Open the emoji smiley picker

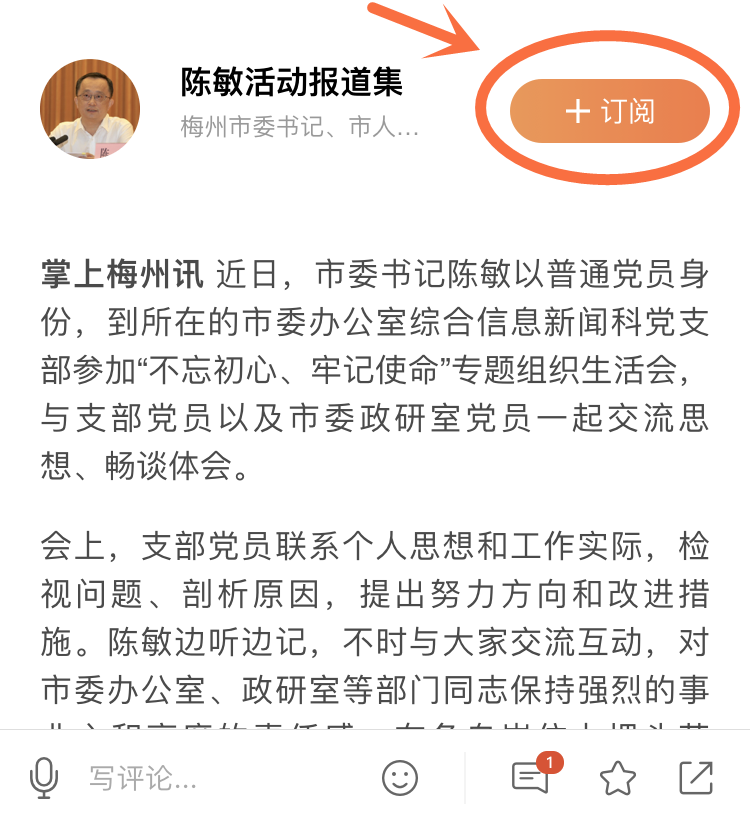(400, 777)
